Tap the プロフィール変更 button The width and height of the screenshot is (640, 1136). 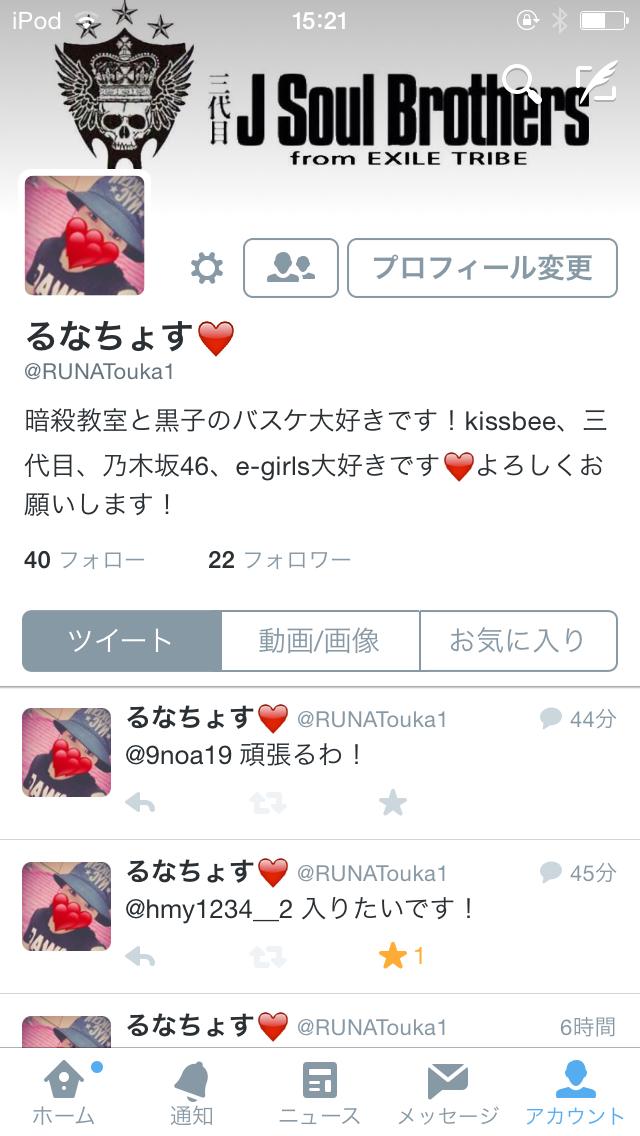click(482, 268)
